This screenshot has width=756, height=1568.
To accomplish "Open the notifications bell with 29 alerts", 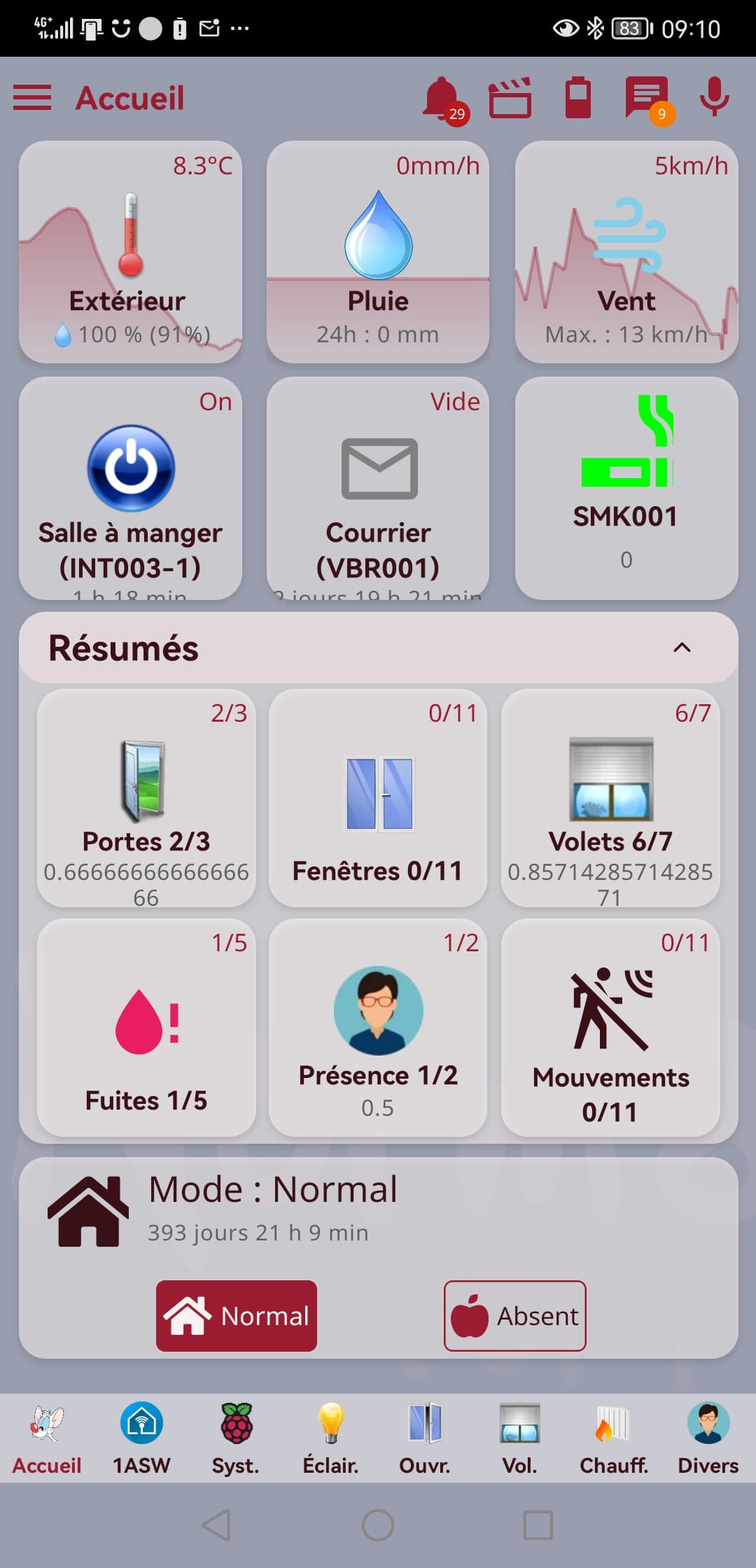I will click(442, 99).
